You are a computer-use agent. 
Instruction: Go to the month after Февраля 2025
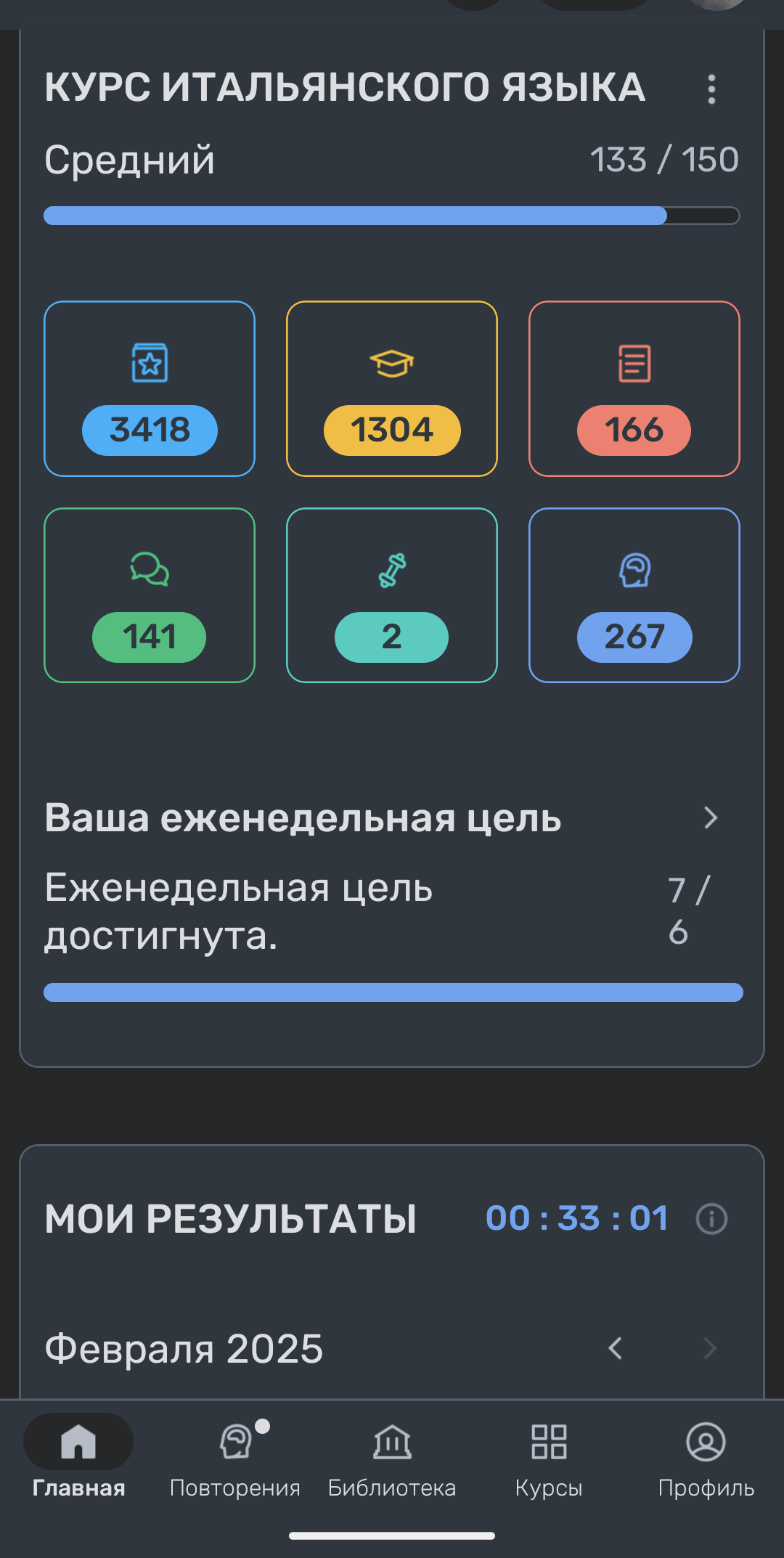pyautogui.click(x=711, y=1348)
